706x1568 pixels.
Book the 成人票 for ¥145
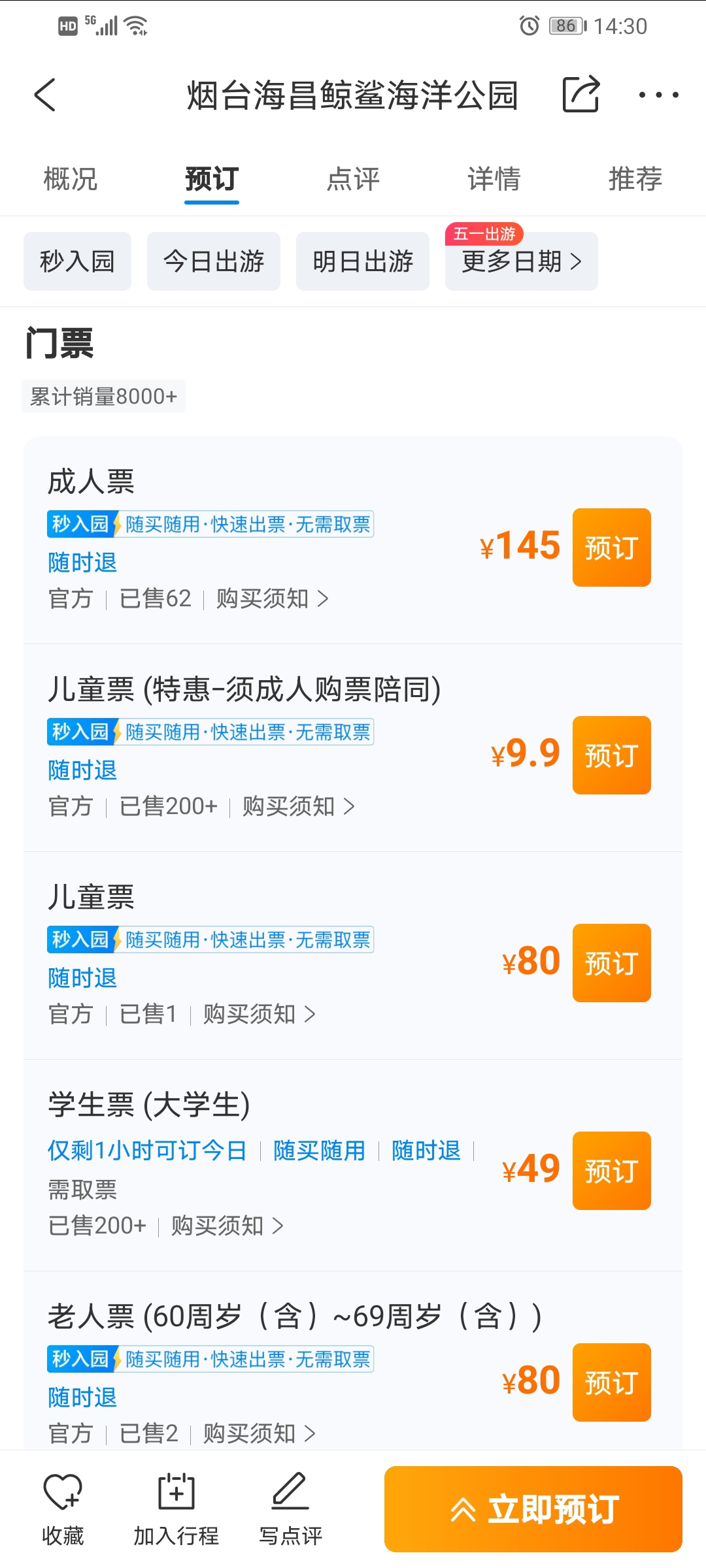click(x=611, y=547)
